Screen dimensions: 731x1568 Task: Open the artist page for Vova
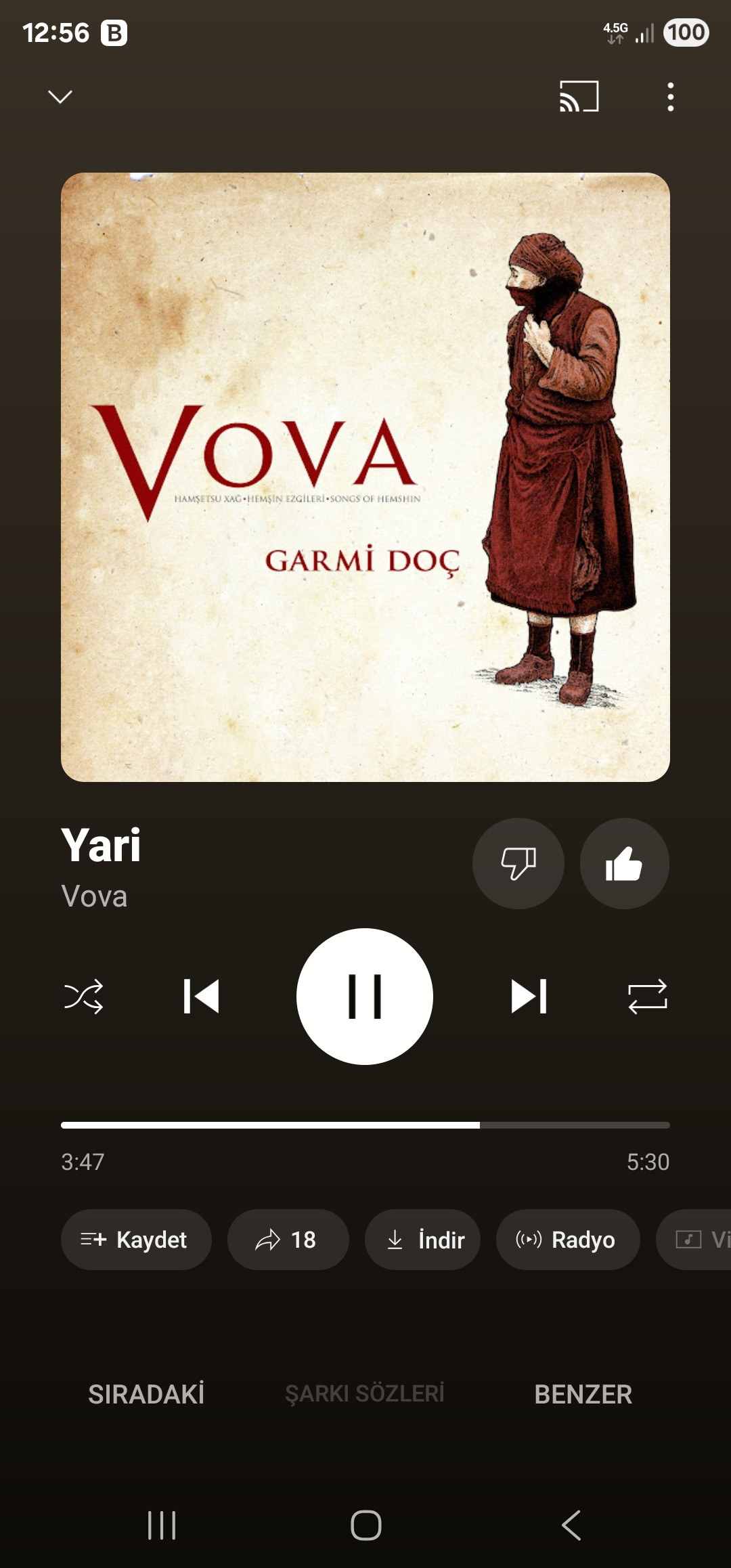(x=94, y=896)
